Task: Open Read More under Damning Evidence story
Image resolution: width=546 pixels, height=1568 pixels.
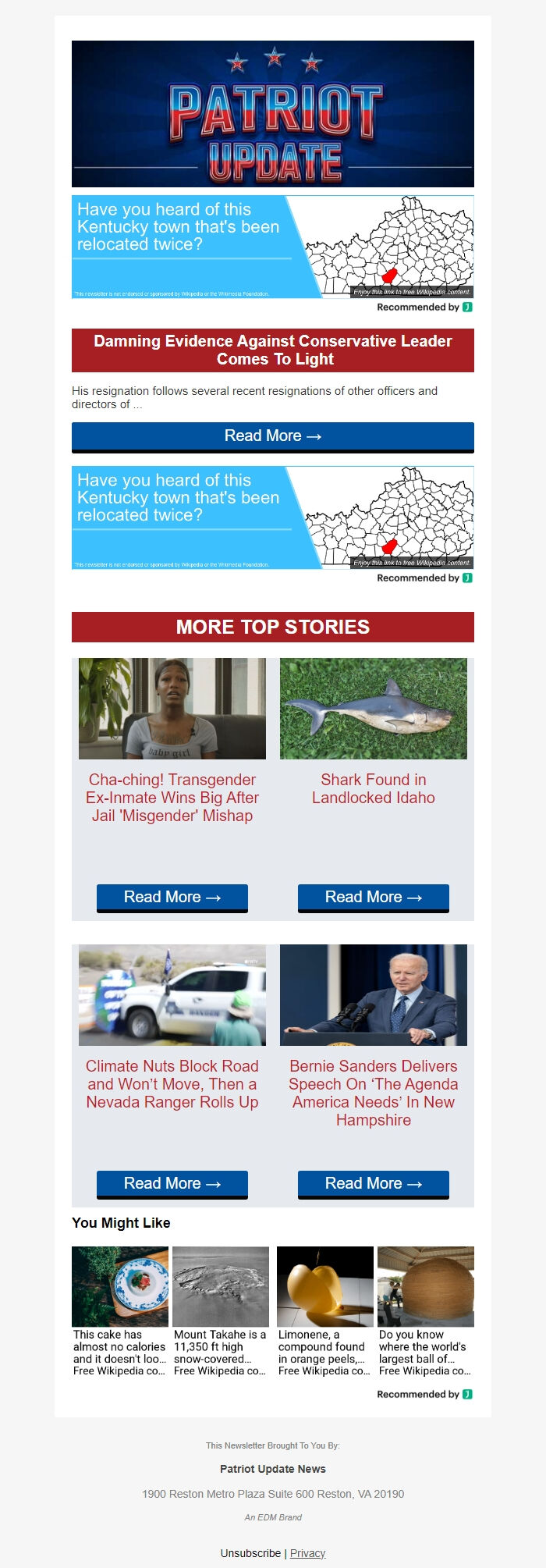Action: pyautogui.click(x=272, y=436)
